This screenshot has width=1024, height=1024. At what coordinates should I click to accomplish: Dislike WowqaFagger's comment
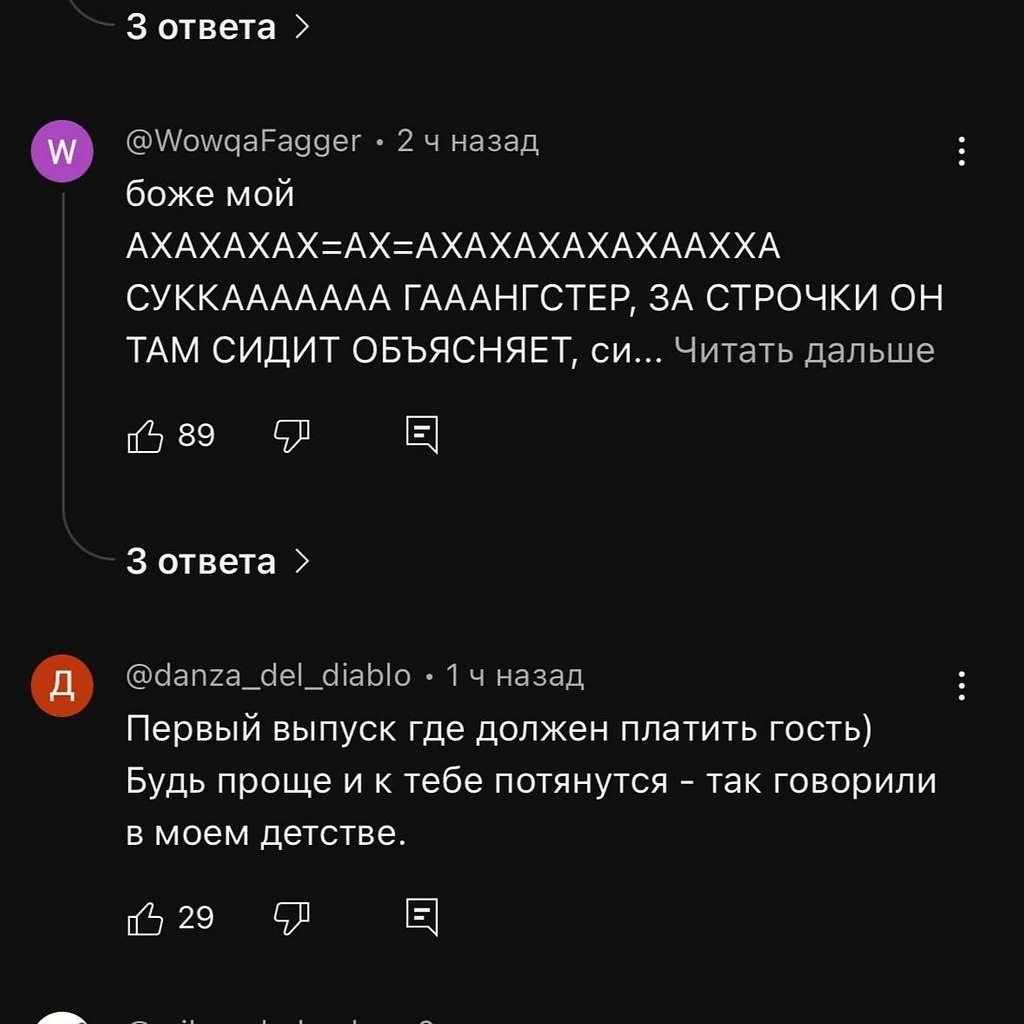[x=292, y=435]
